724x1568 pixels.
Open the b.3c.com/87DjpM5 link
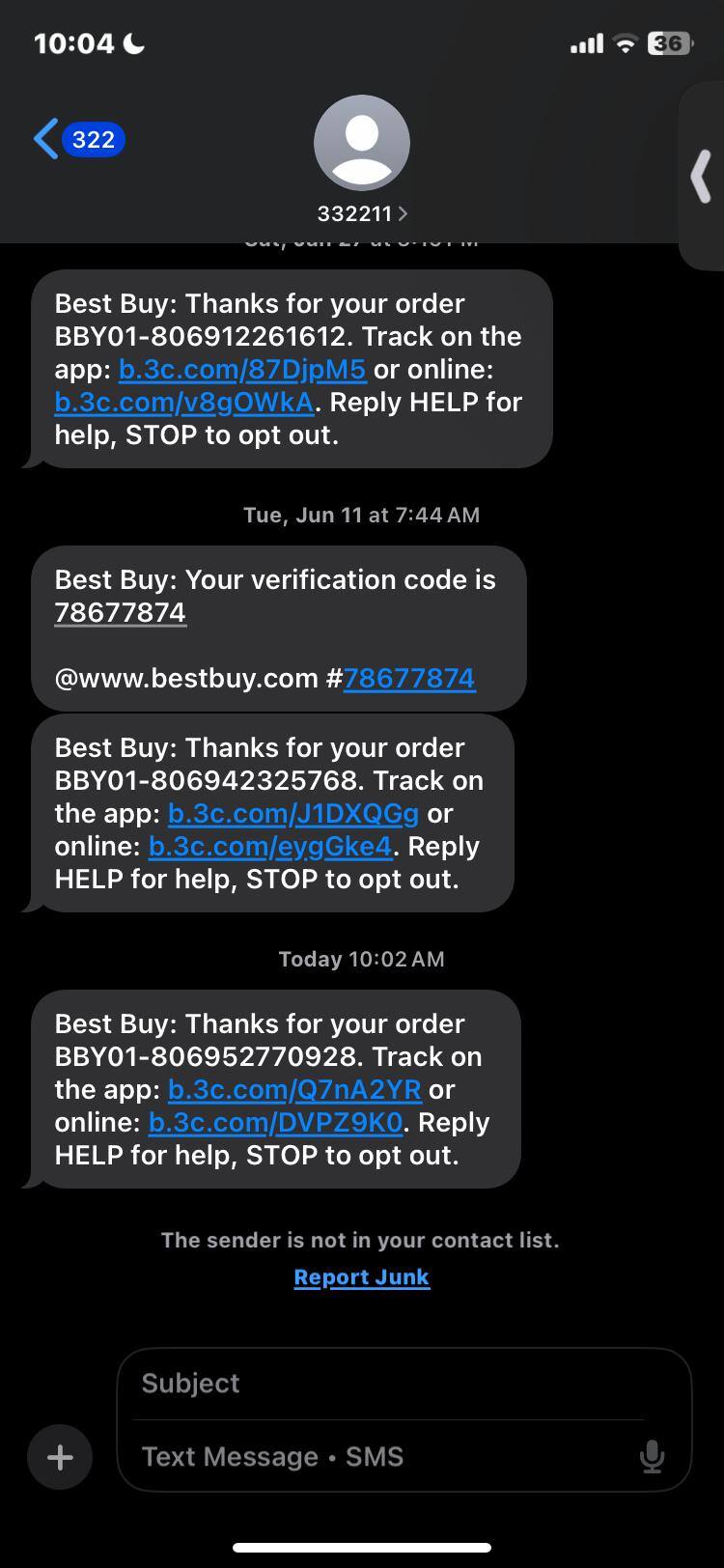(242, 370)
